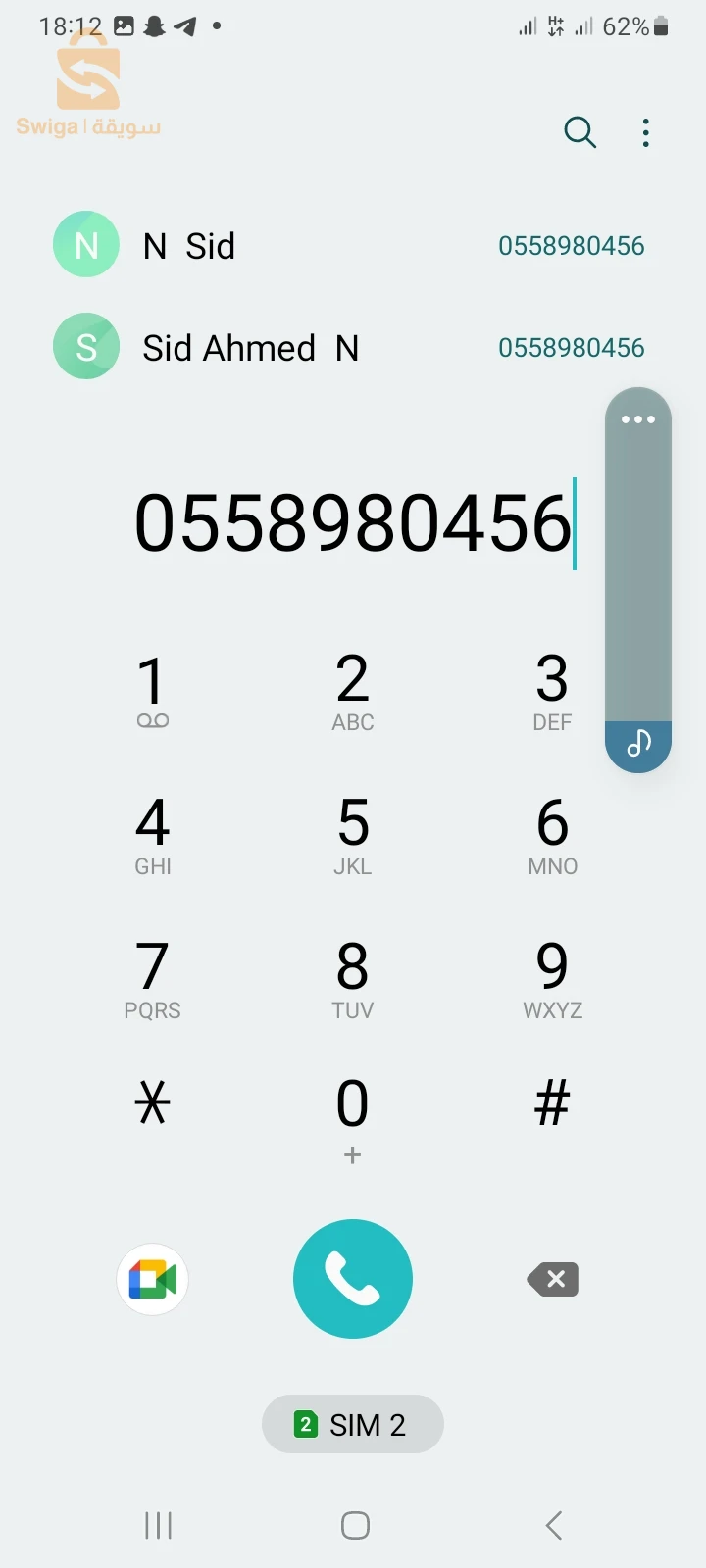The width and height of the screenshot is (706, 1568).
Task: Delete the last dialed digit
Action: pos(553,1279)
